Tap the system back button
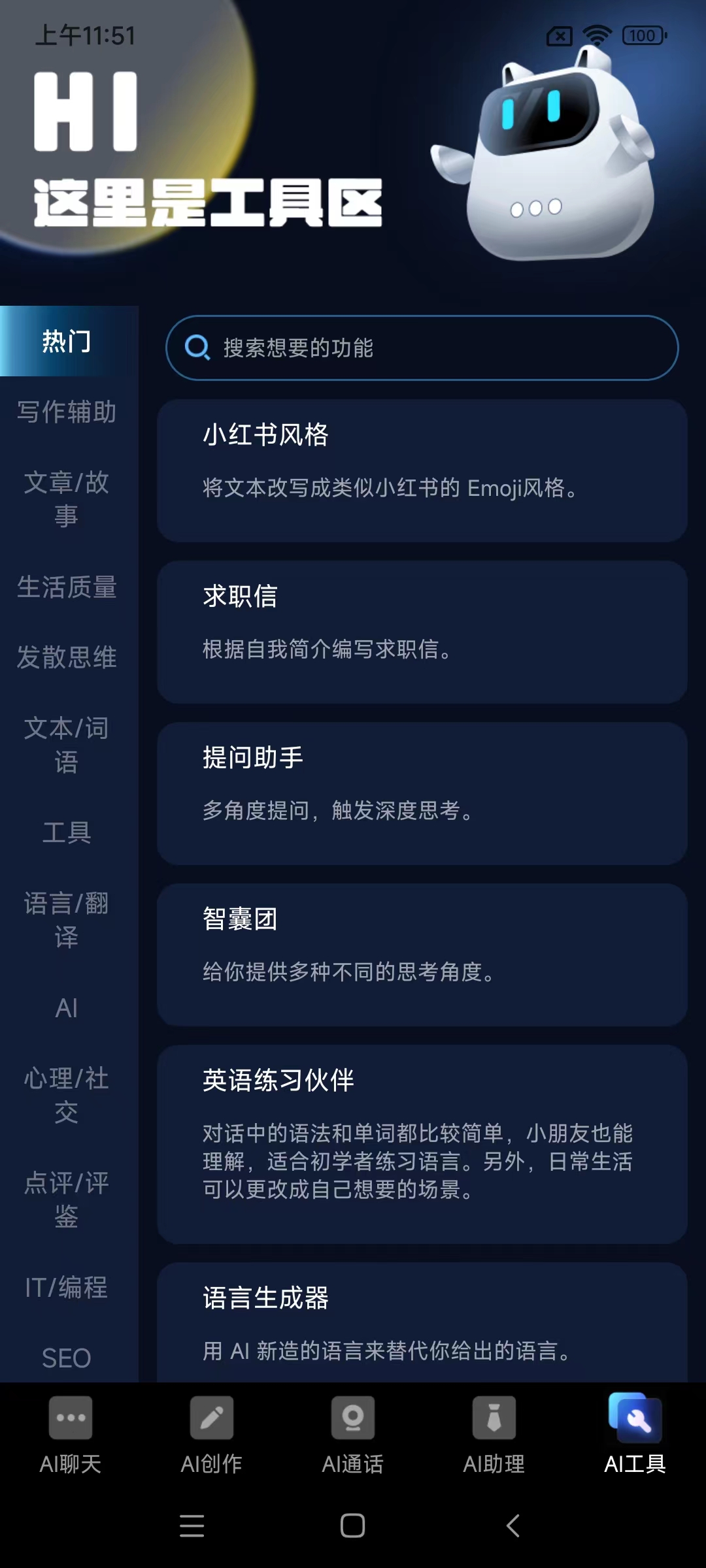 pos(513,1526)
